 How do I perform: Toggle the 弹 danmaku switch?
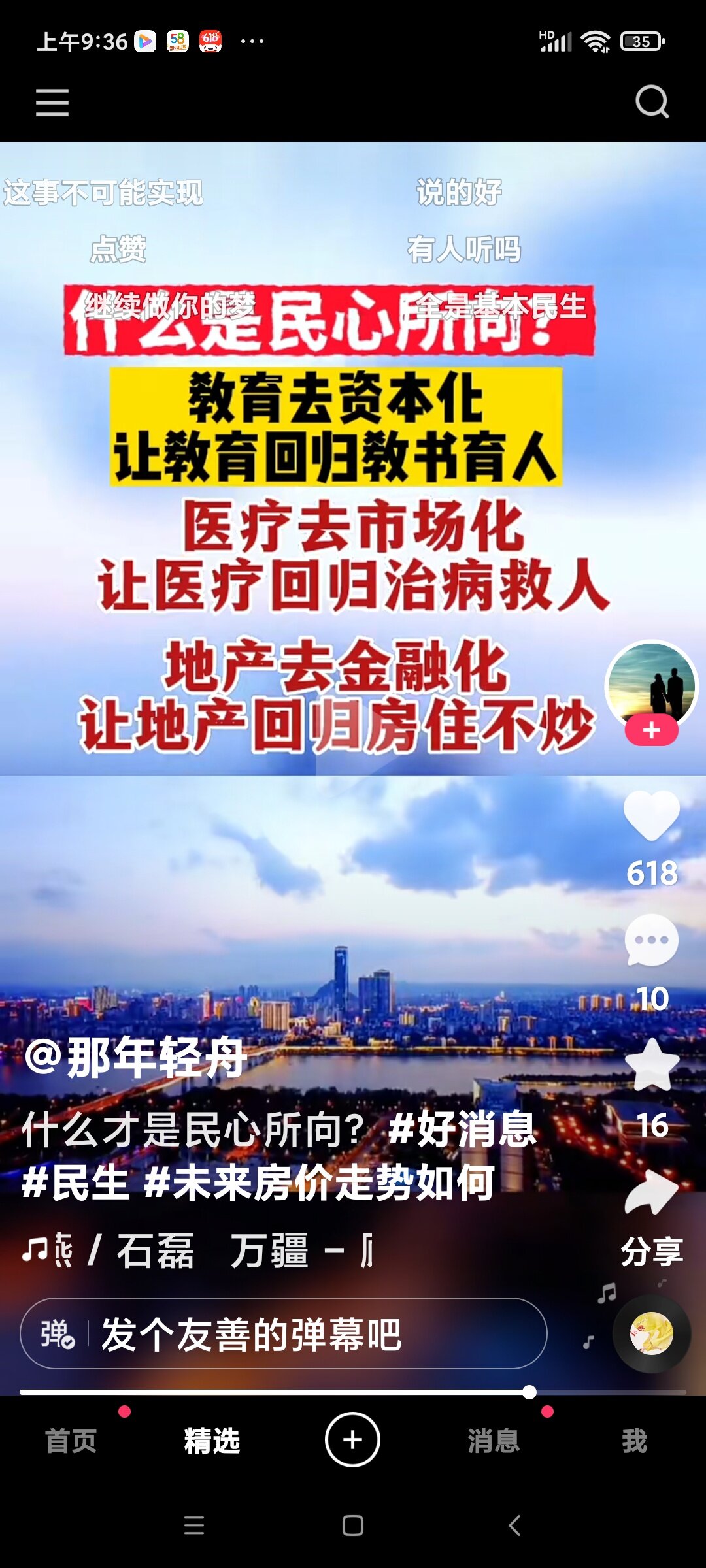(x=57, y=1333)
